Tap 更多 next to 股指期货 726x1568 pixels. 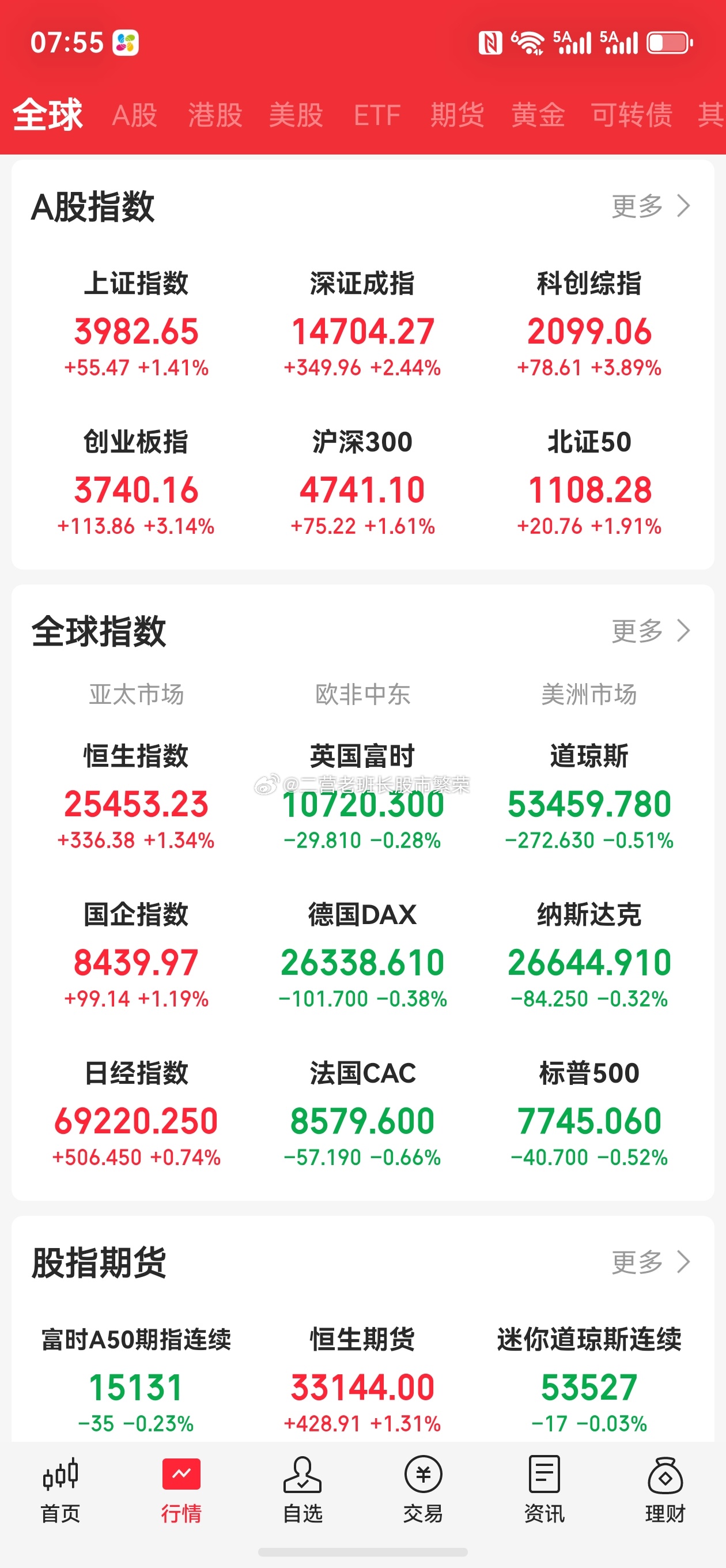tap(651, 1262)
